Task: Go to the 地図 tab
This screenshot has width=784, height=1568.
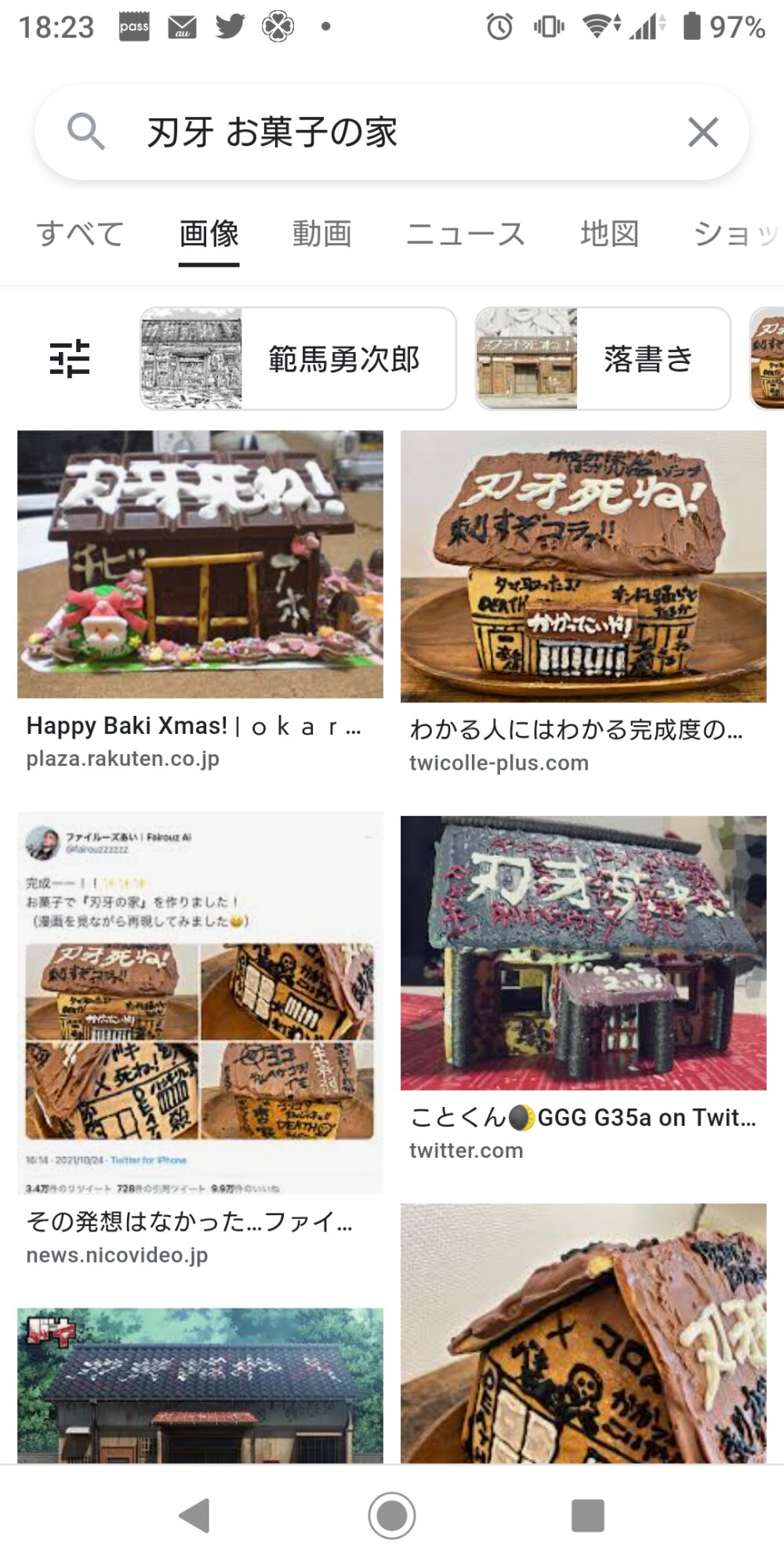Action: [609, 234]
